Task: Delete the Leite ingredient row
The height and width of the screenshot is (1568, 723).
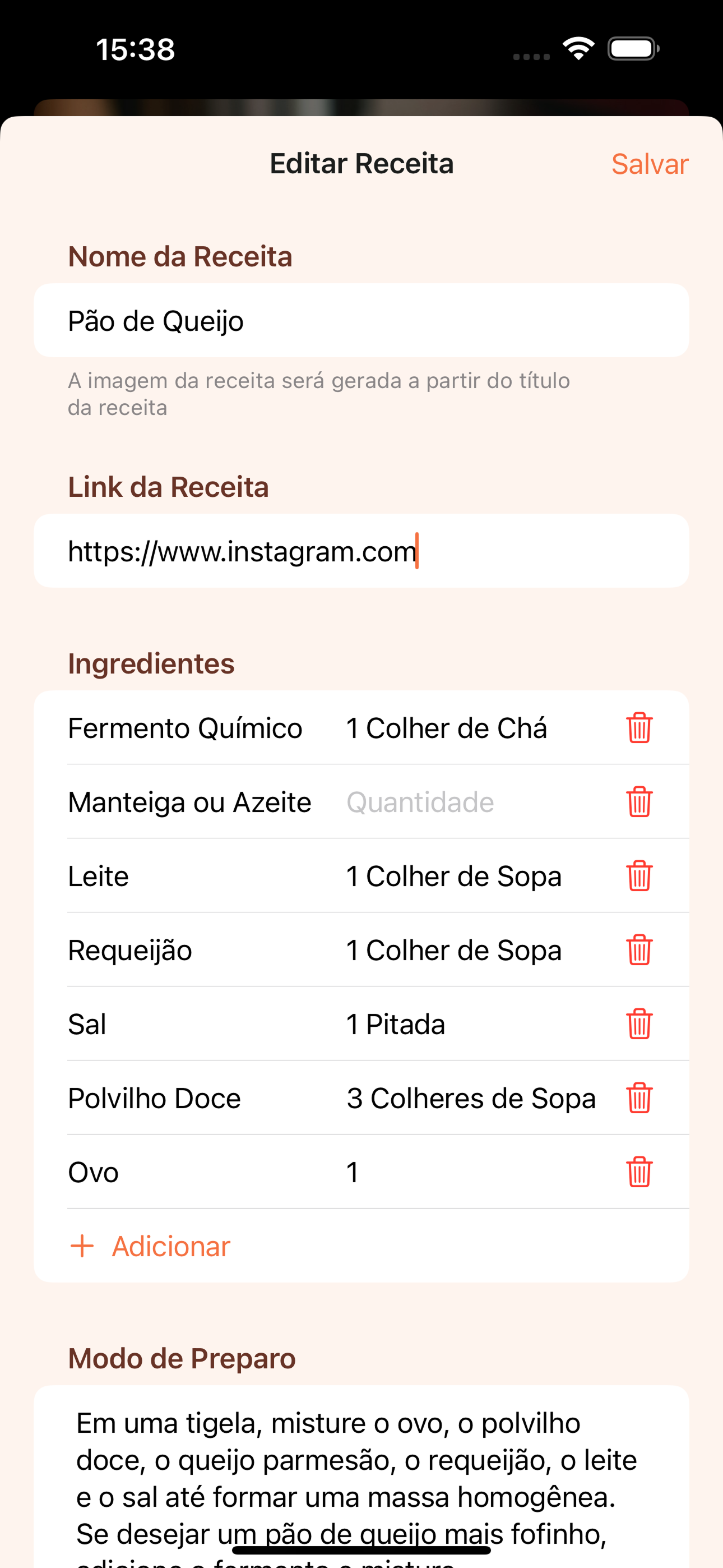Action: coord(639,876)
